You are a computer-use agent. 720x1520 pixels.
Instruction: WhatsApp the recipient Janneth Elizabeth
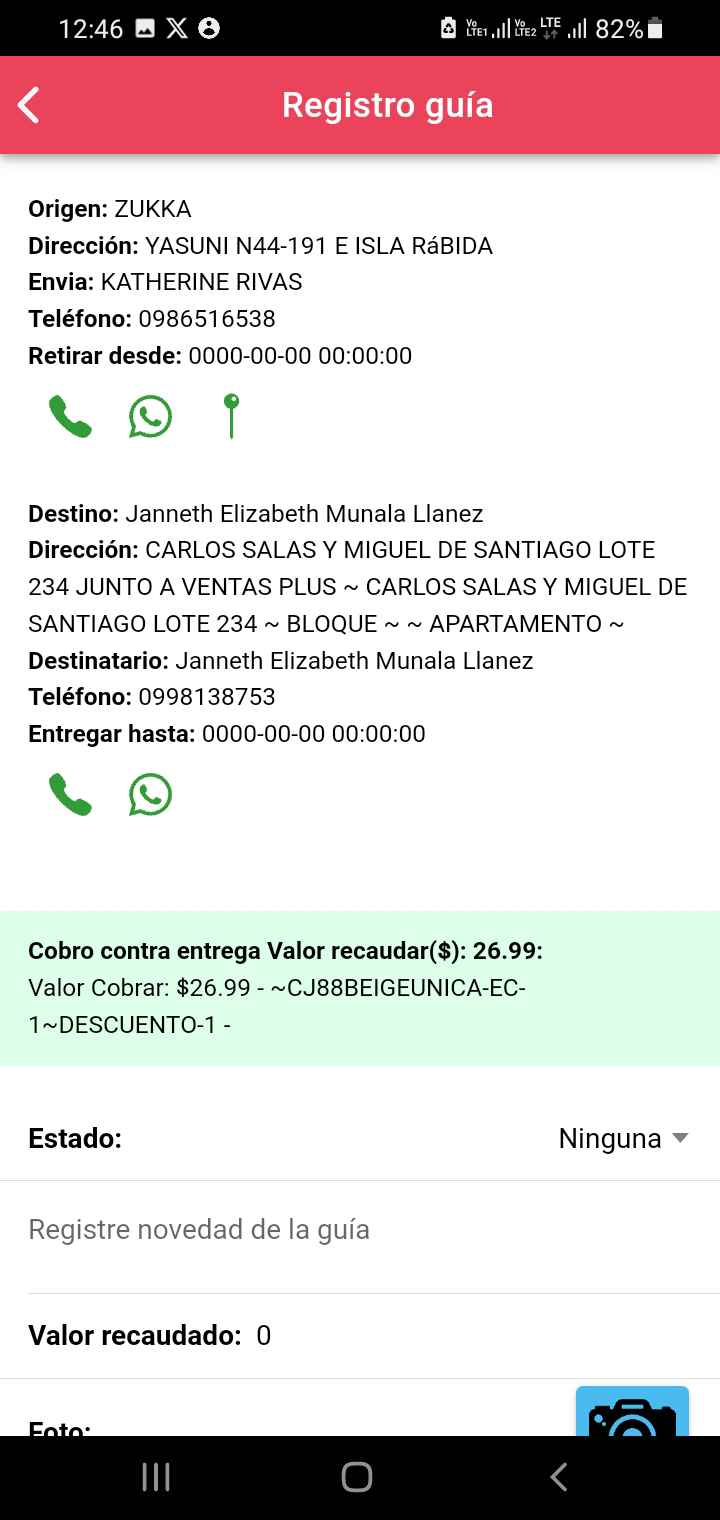(150, 795)
